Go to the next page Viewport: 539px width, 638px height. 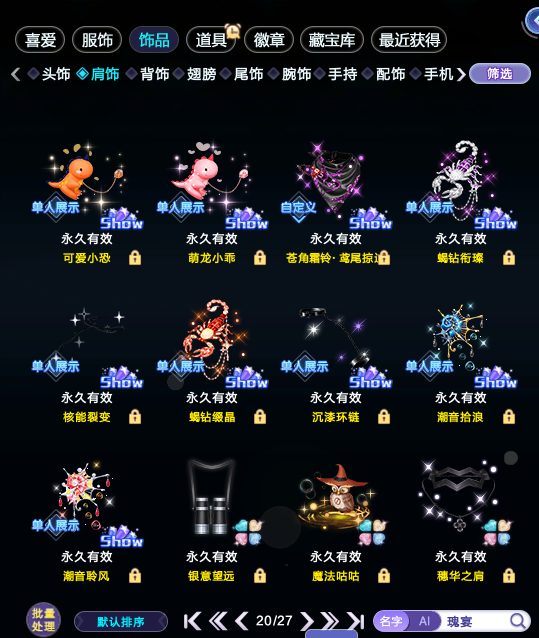(x=307, y=621)
